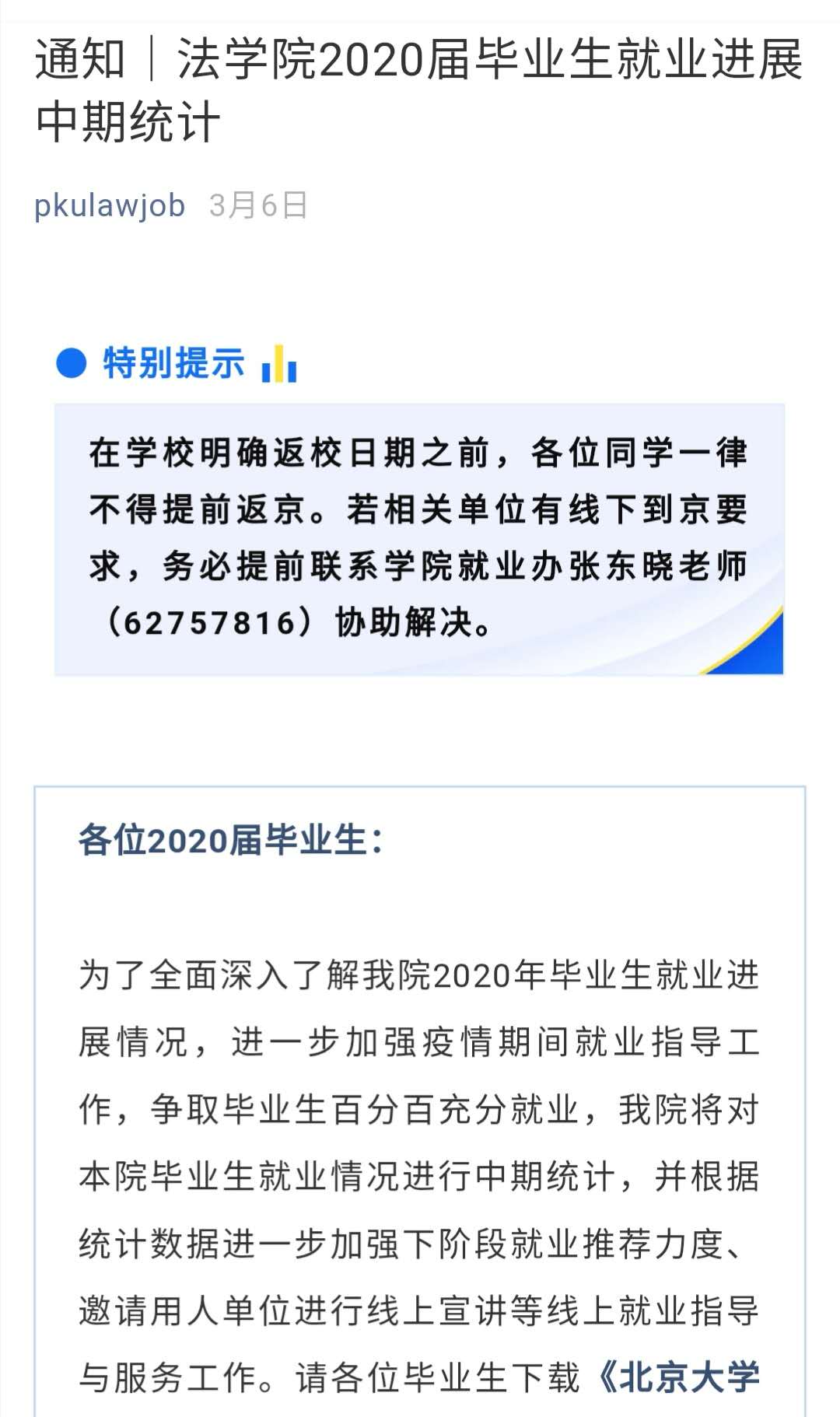840x1417 pixels.
Task: Open the pkulawjob account profile
Action: [x=110, y=205]
